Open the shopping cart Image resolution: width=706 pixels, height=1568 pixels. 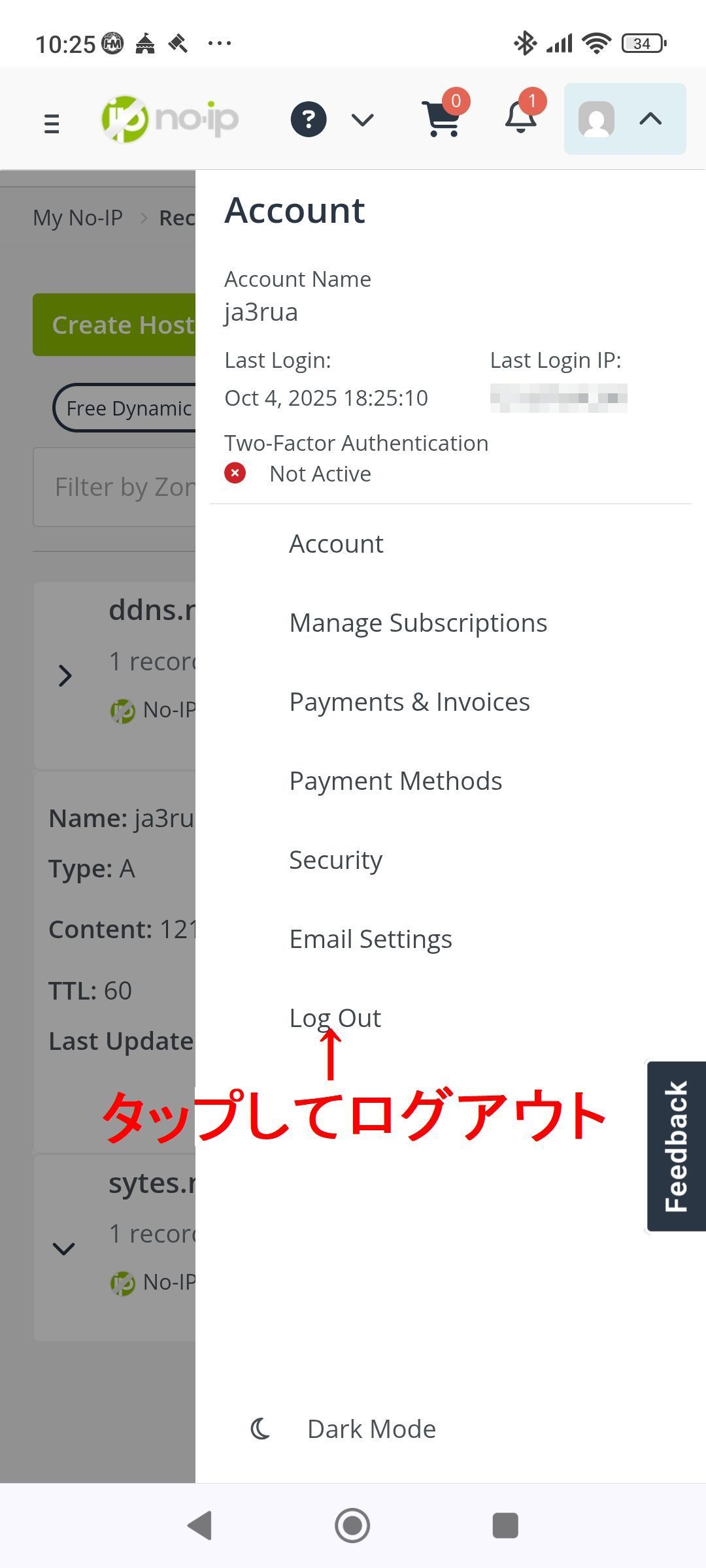(x=443, y=119)
